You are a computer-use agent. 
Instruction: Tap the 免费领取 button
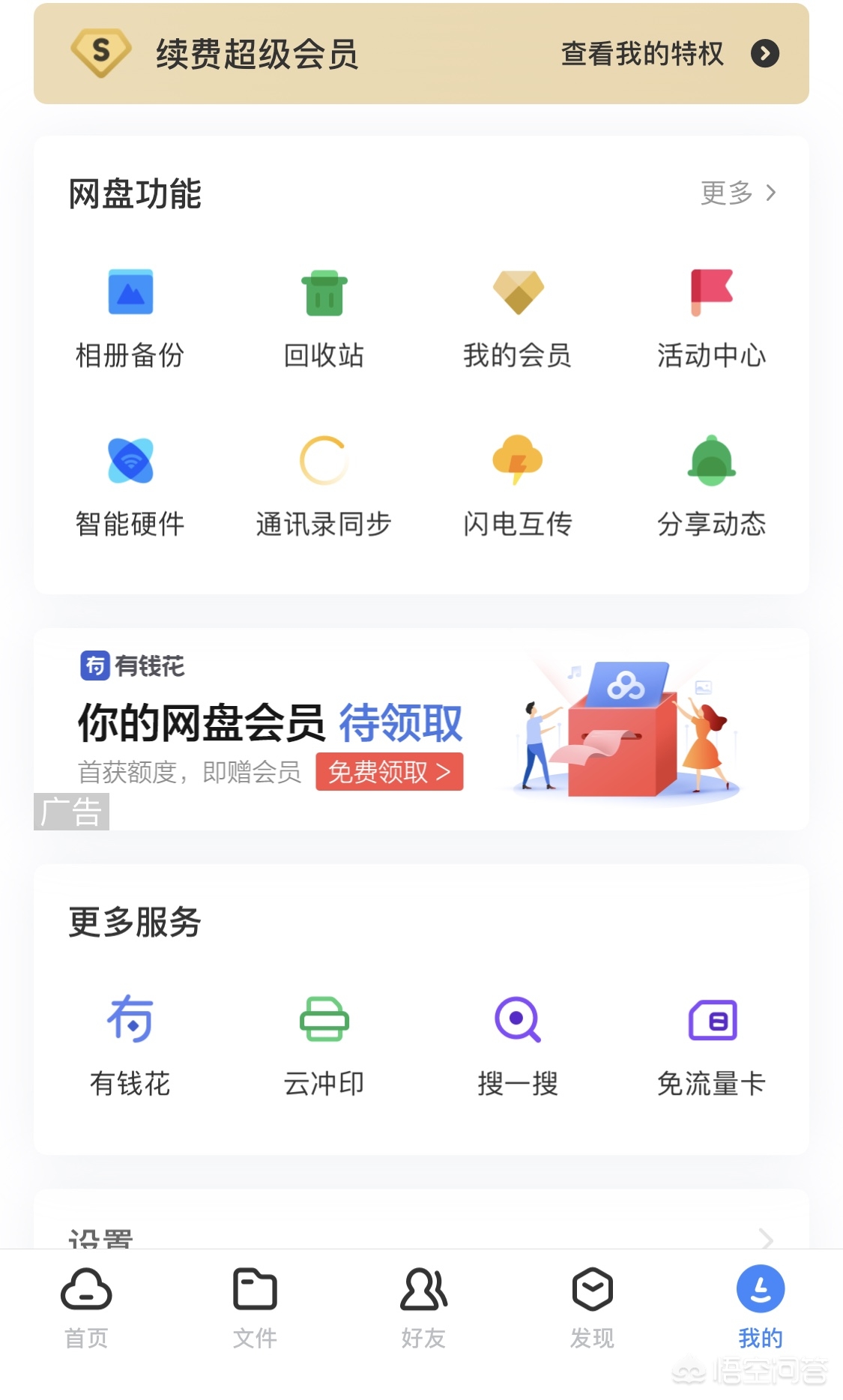390,772
